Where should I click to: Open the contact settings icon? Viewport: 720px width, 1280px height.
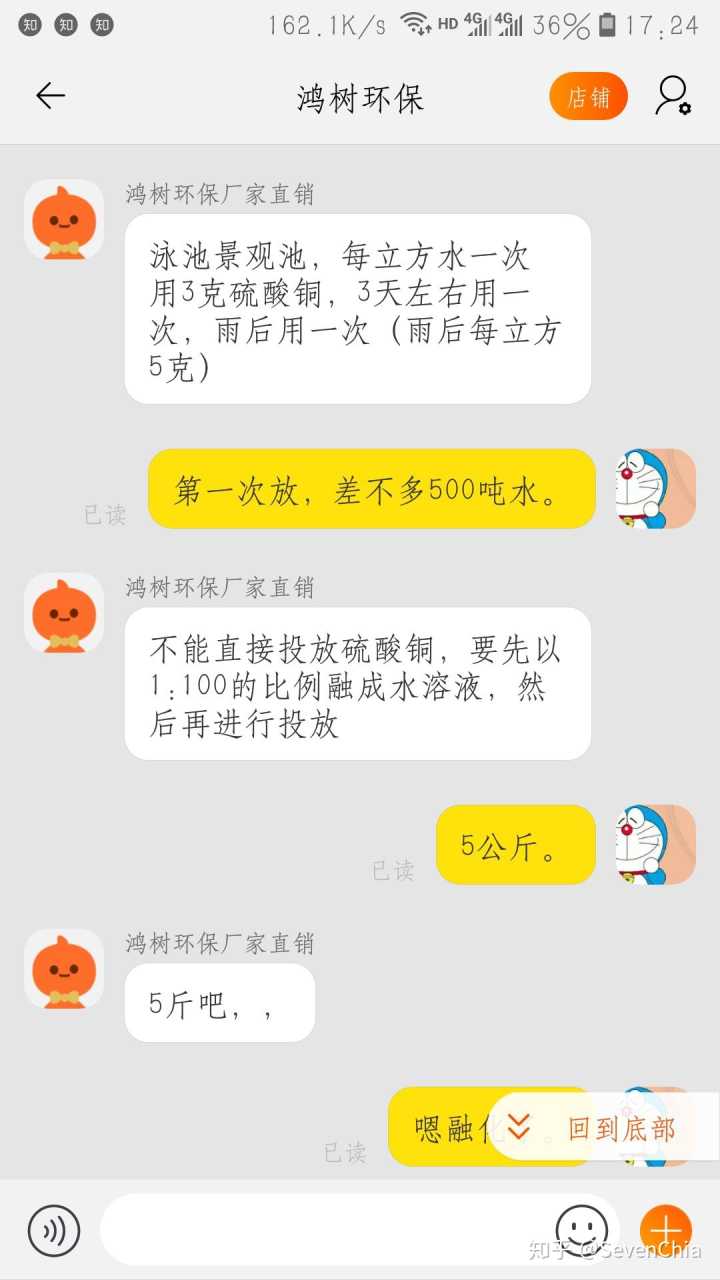(673, 96)
